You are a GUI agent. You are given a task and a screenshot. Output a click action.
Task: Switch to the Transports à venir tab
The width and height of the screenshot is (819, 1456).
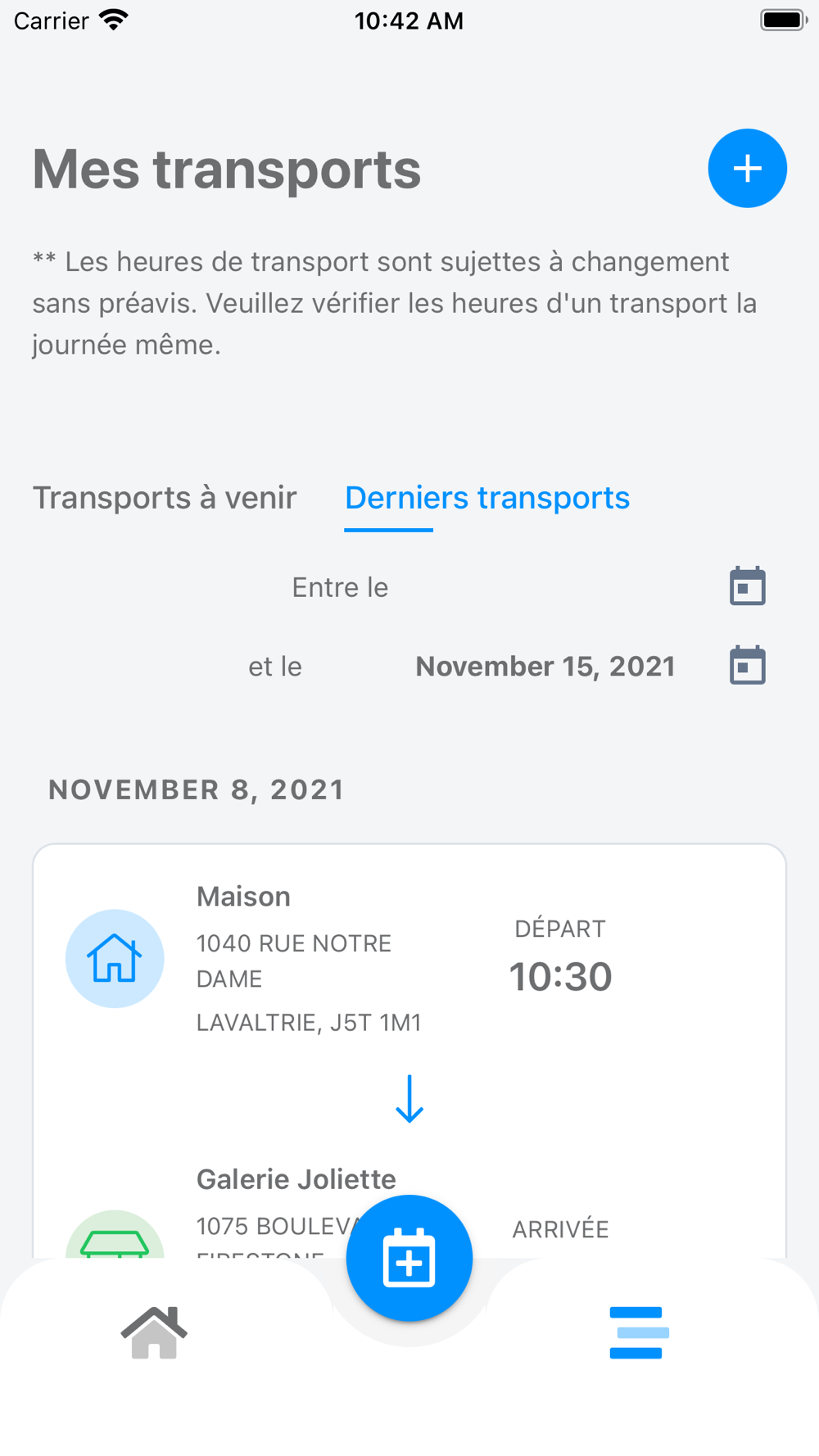[165, 498]
